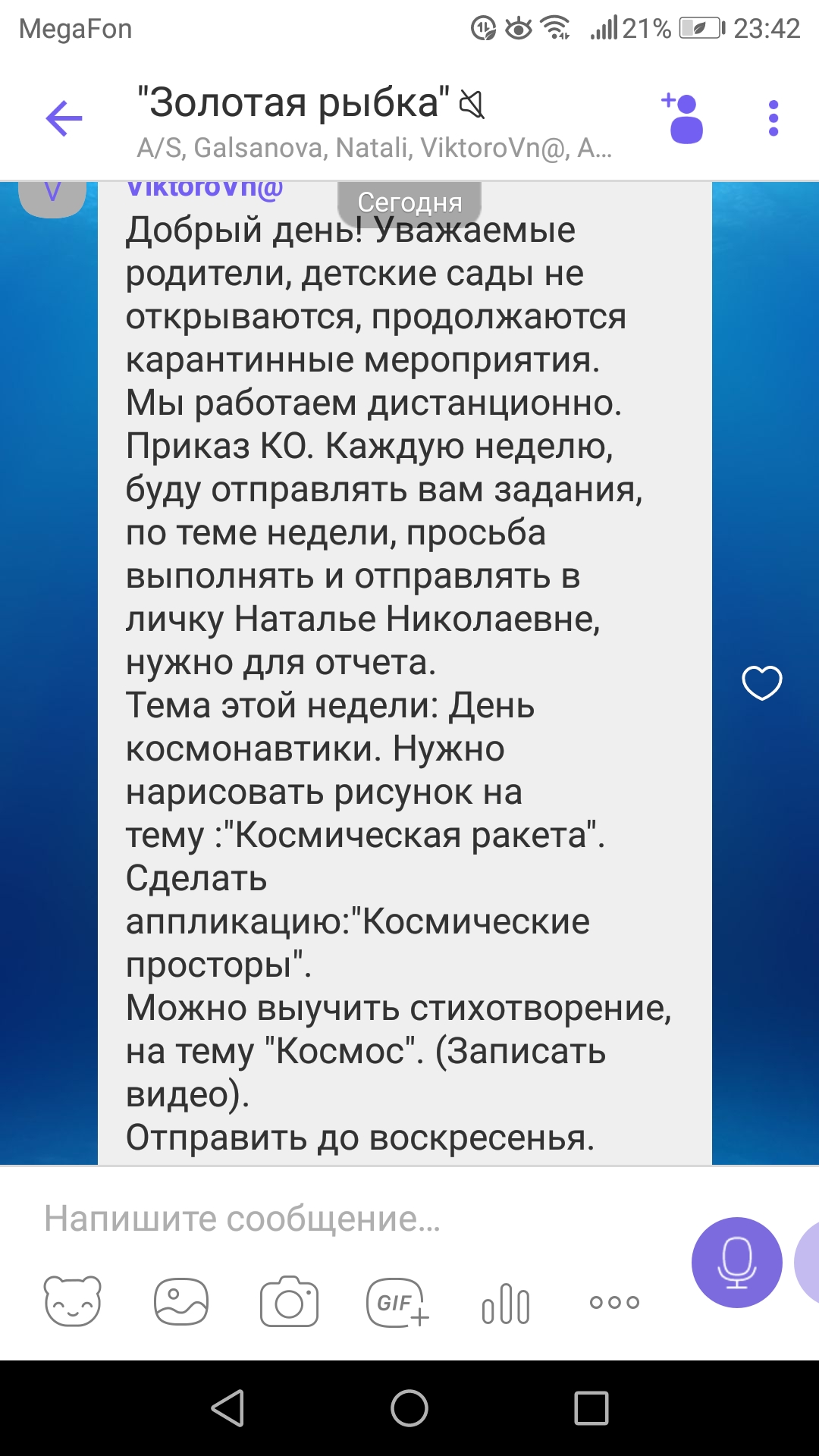
Task: Tap the system home button
Action: pos(409,1408)
